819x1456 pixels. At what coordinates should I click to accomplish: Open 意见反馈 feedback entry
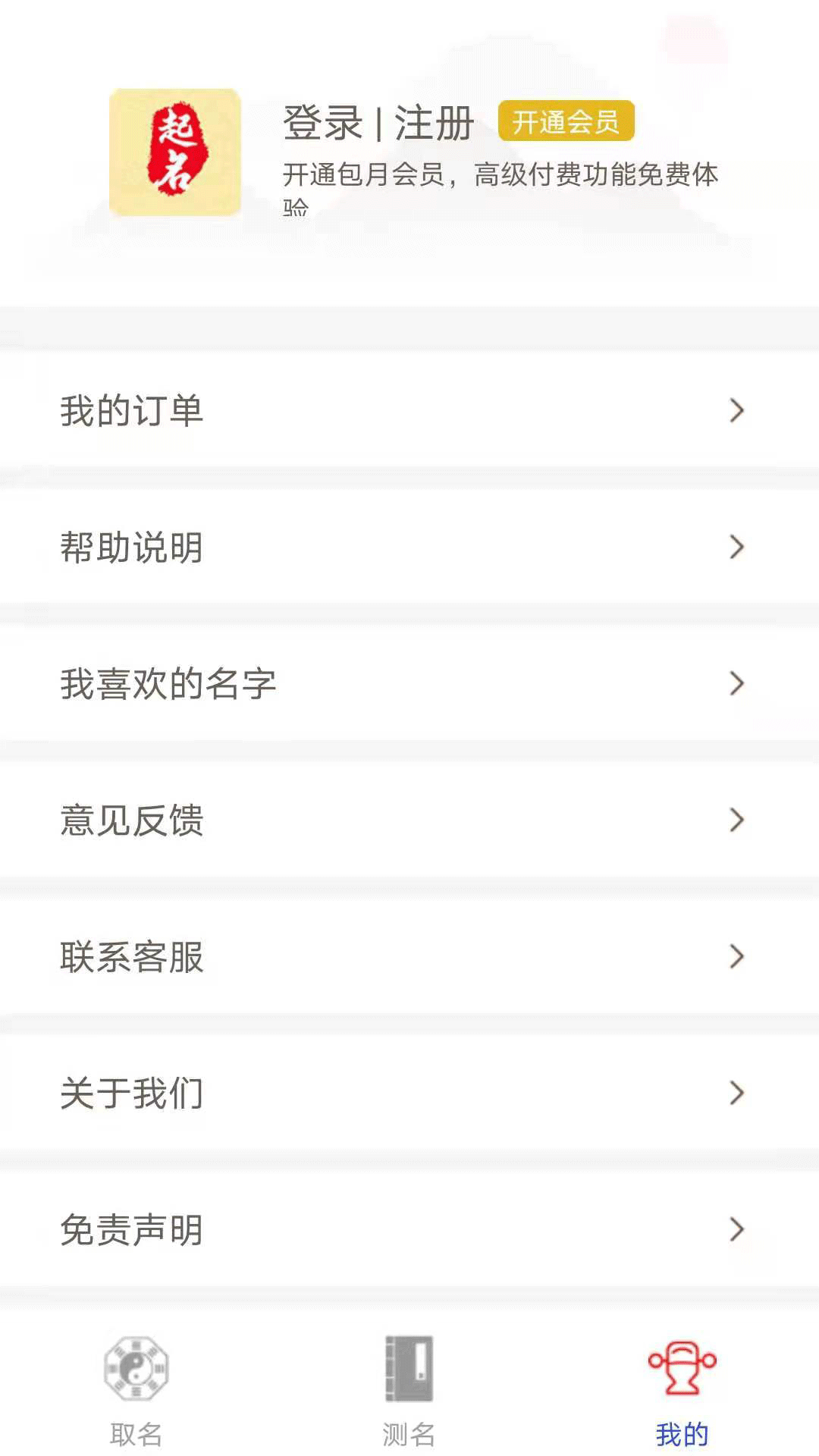(x=132, y=821)
